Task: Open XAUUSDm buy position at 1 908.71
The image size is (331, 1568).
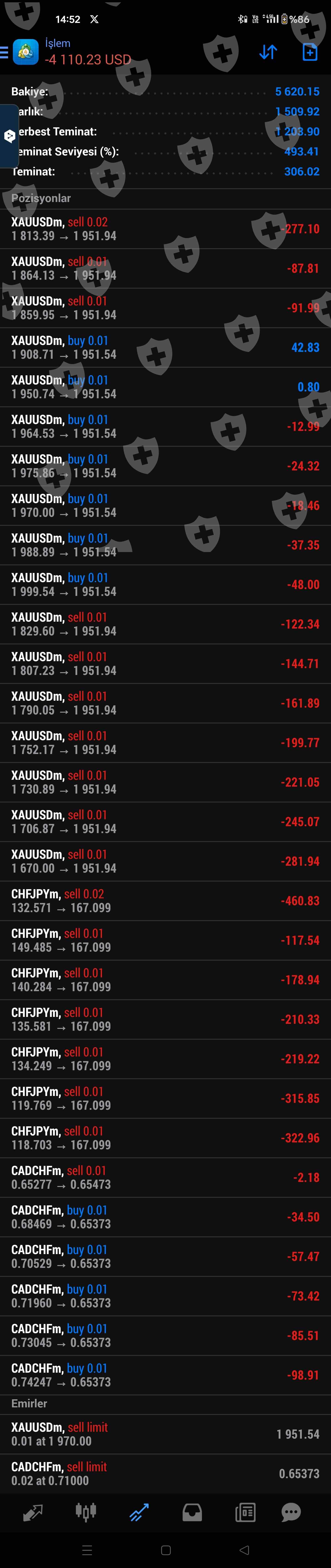Action: tap(165, 347)
